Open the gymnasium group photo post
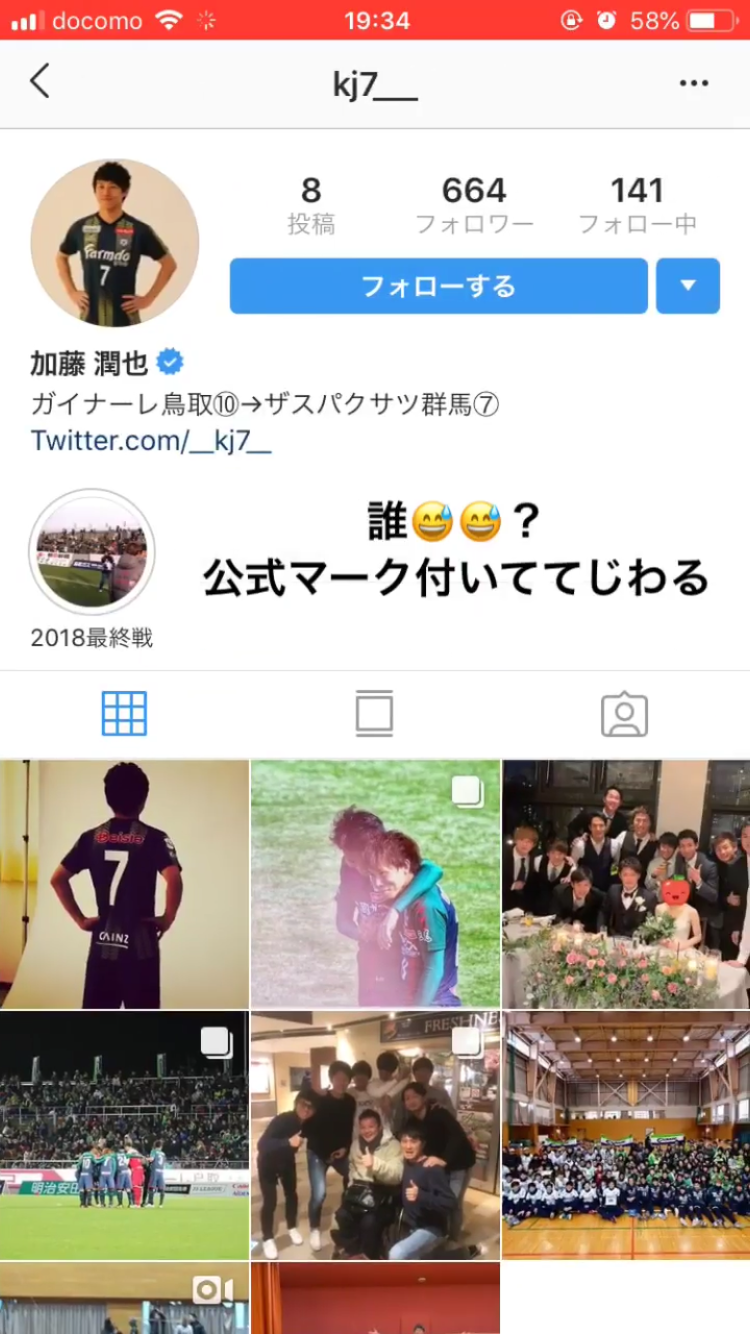This screenshot has width=750, height=1334. 626,1135
